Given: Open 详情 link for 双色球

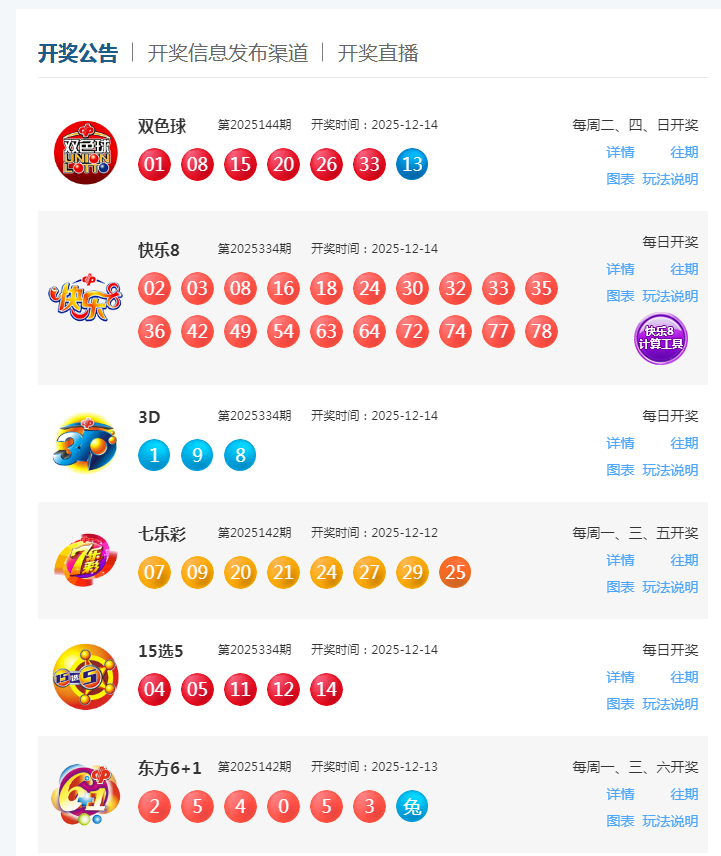Looking at the screenshot, I should [620, 152].
